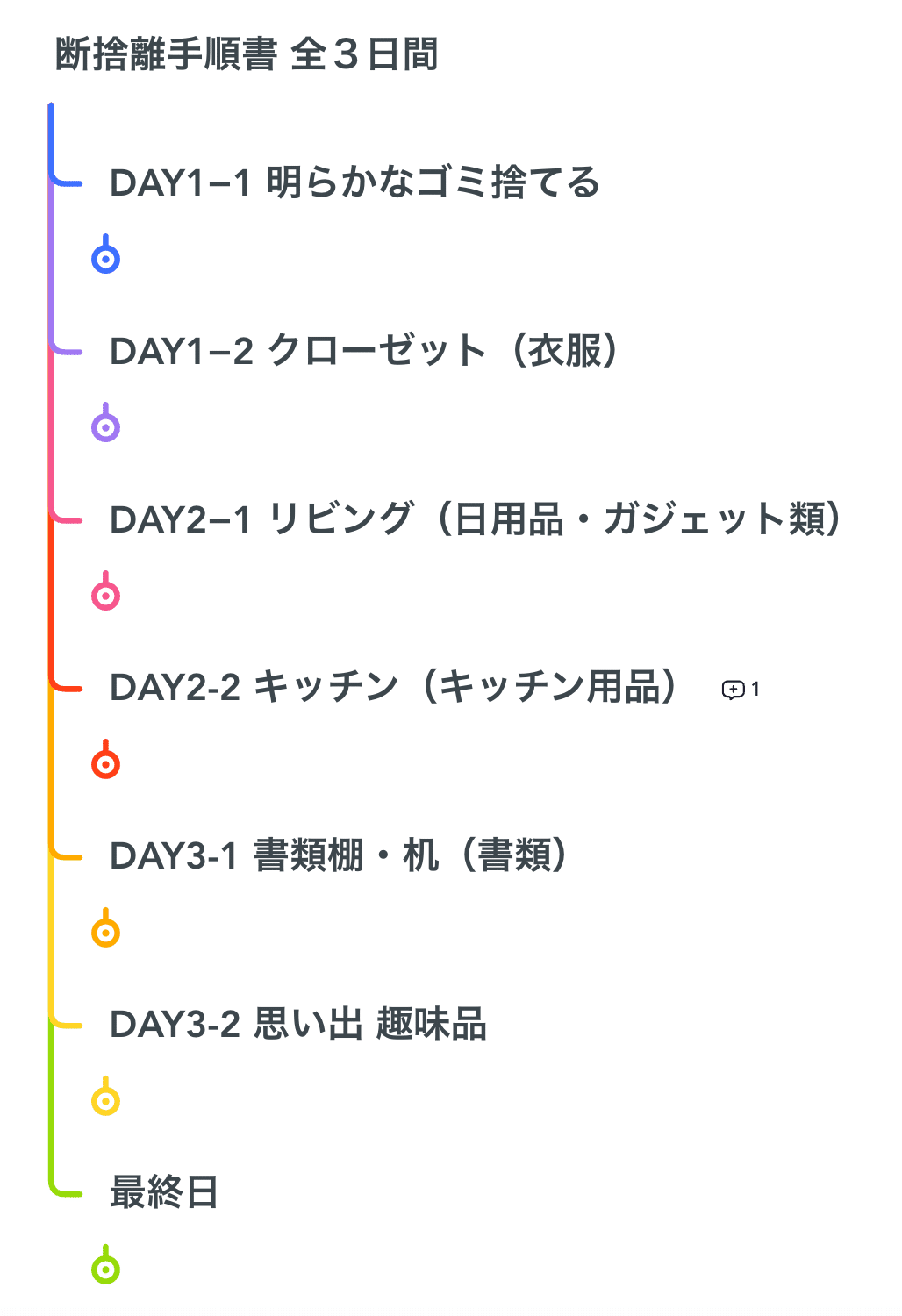Expand the red circle under DAY2-2

[106, 765]
